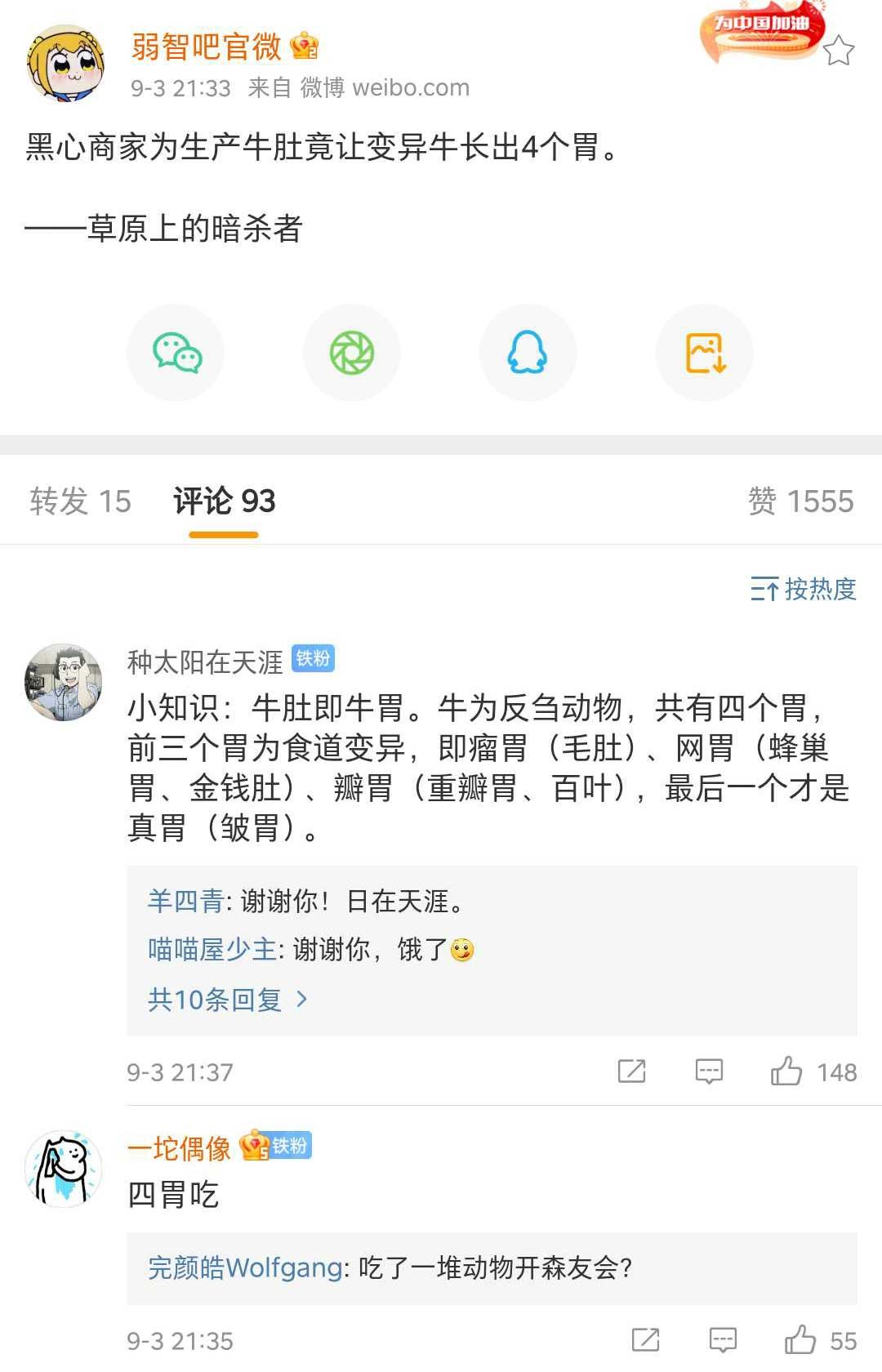Screen dimensions: 882x1372
Task: Share post to WeChat Moments
Action: (x=352, y=353)
